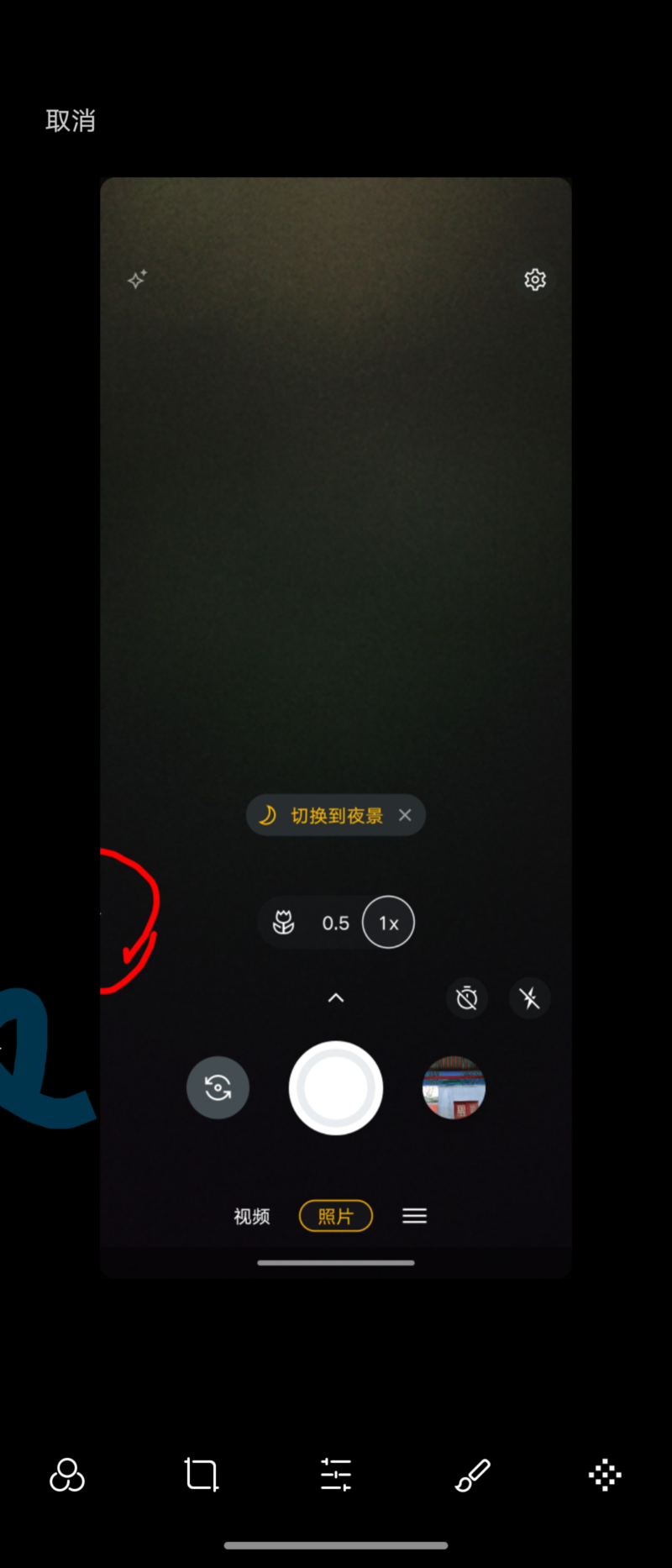Tap 取消 to cancel editing
Viewport: 672px width, 1568px height.
[x=71, y=121]
